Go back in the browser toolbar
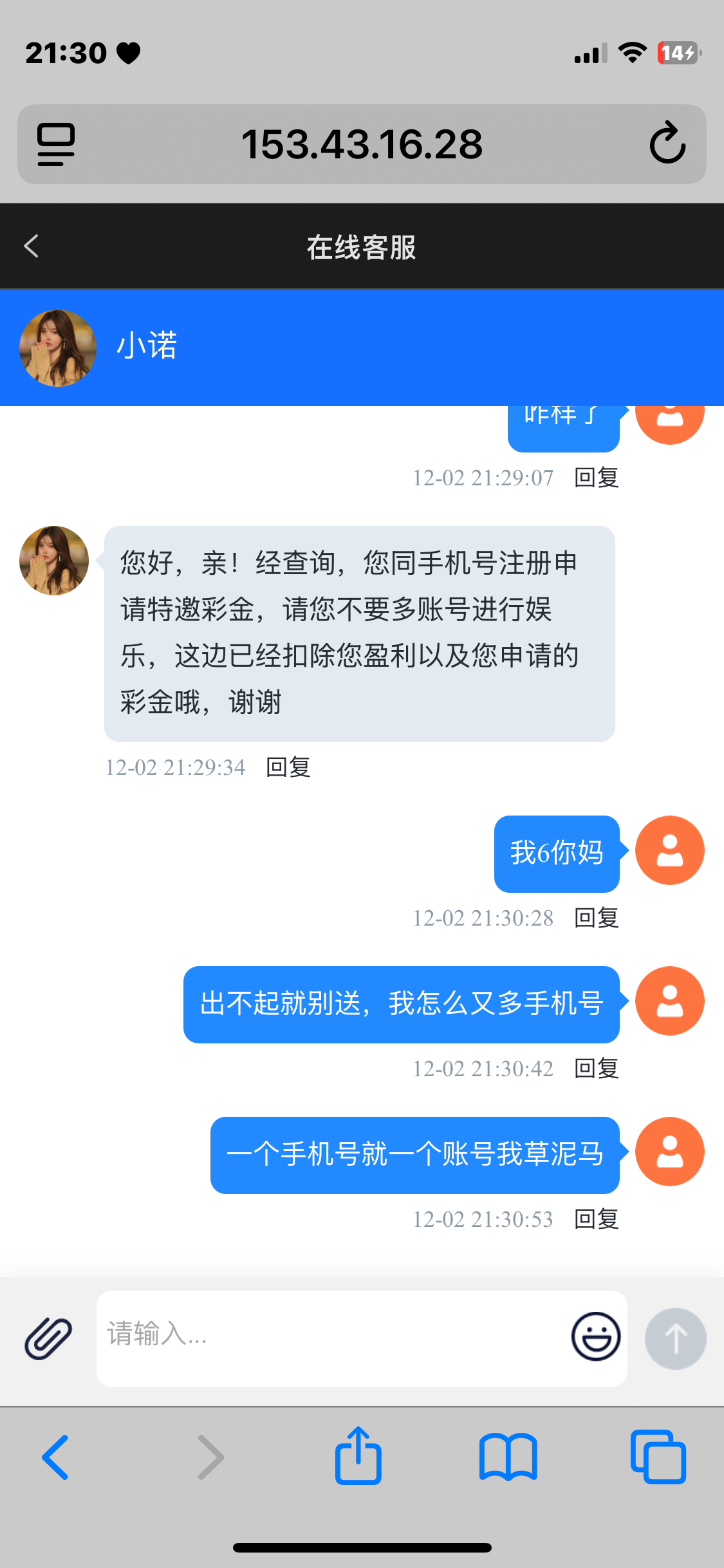Screen dimensions: 724x1568 [x=56, y=1457]
